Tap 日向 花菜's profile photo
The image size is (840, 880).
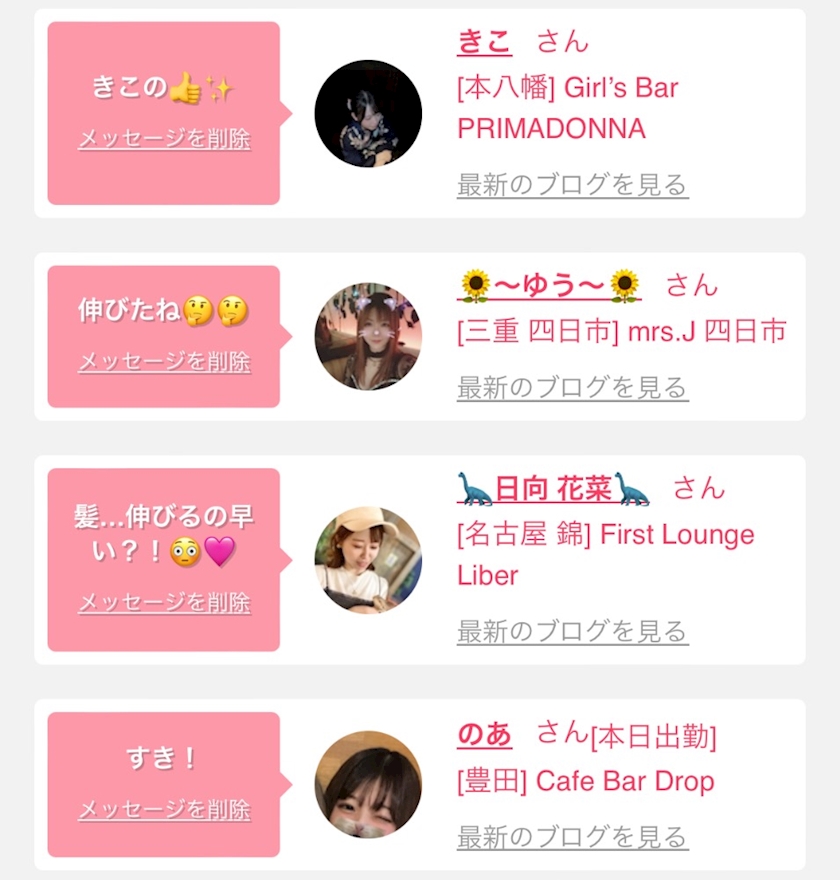[x=368, y=560]
